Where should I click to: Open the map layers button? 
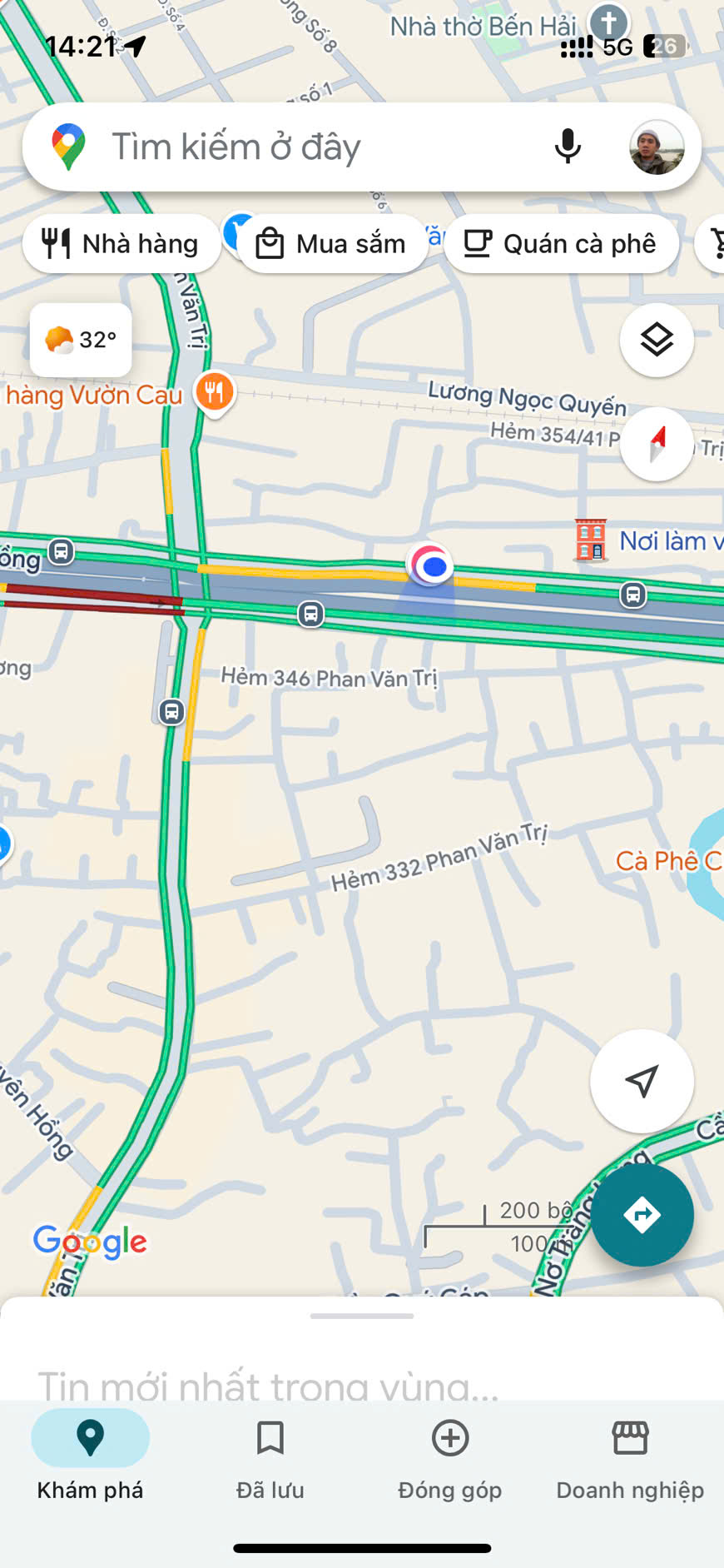coord(657,340)
